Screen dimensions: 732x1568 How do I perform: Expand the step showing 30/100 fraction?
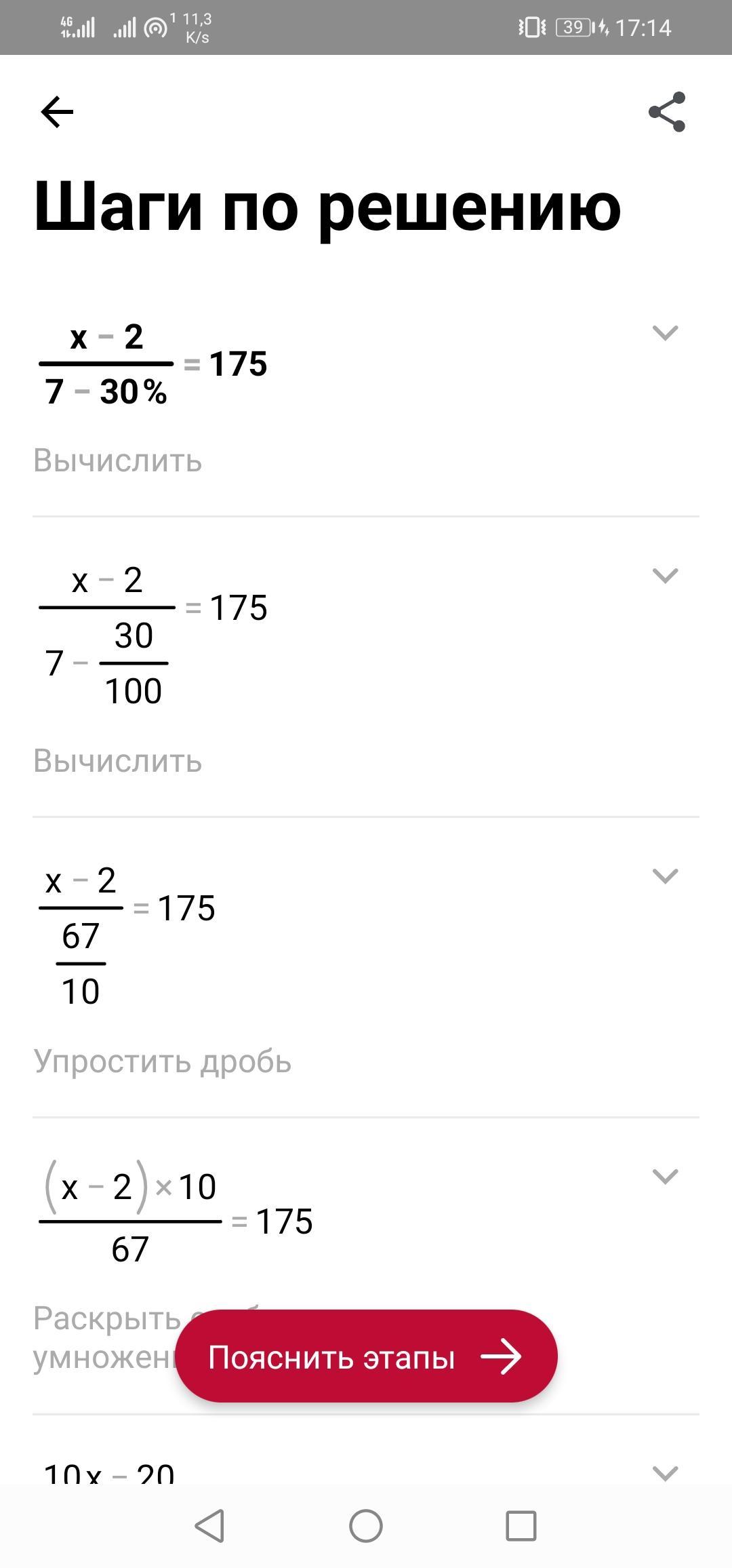[x=665, y=576]
